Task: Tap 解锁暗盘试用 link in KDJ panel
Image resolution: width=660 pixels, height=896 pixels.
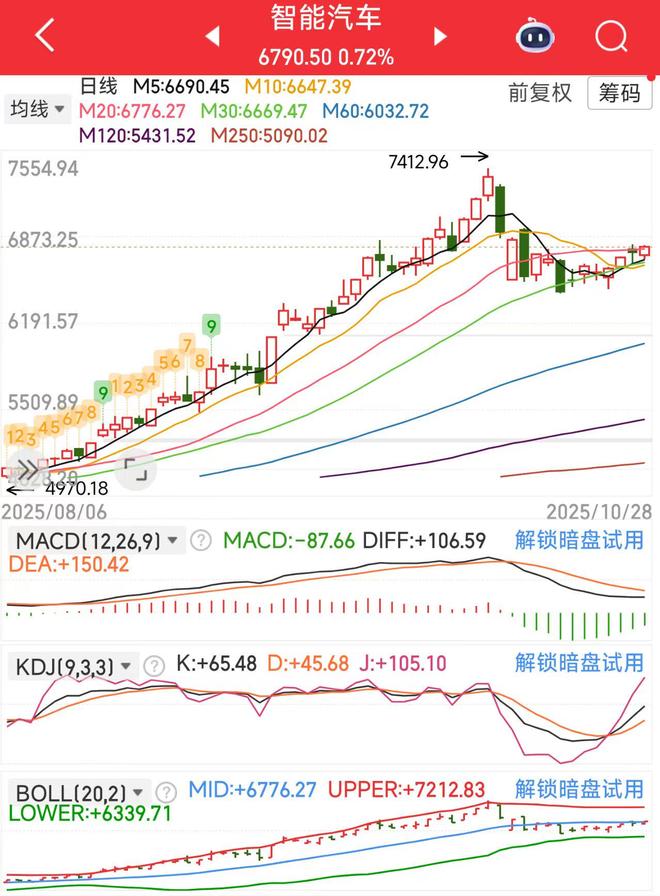Action: click(x=580, y=663)
